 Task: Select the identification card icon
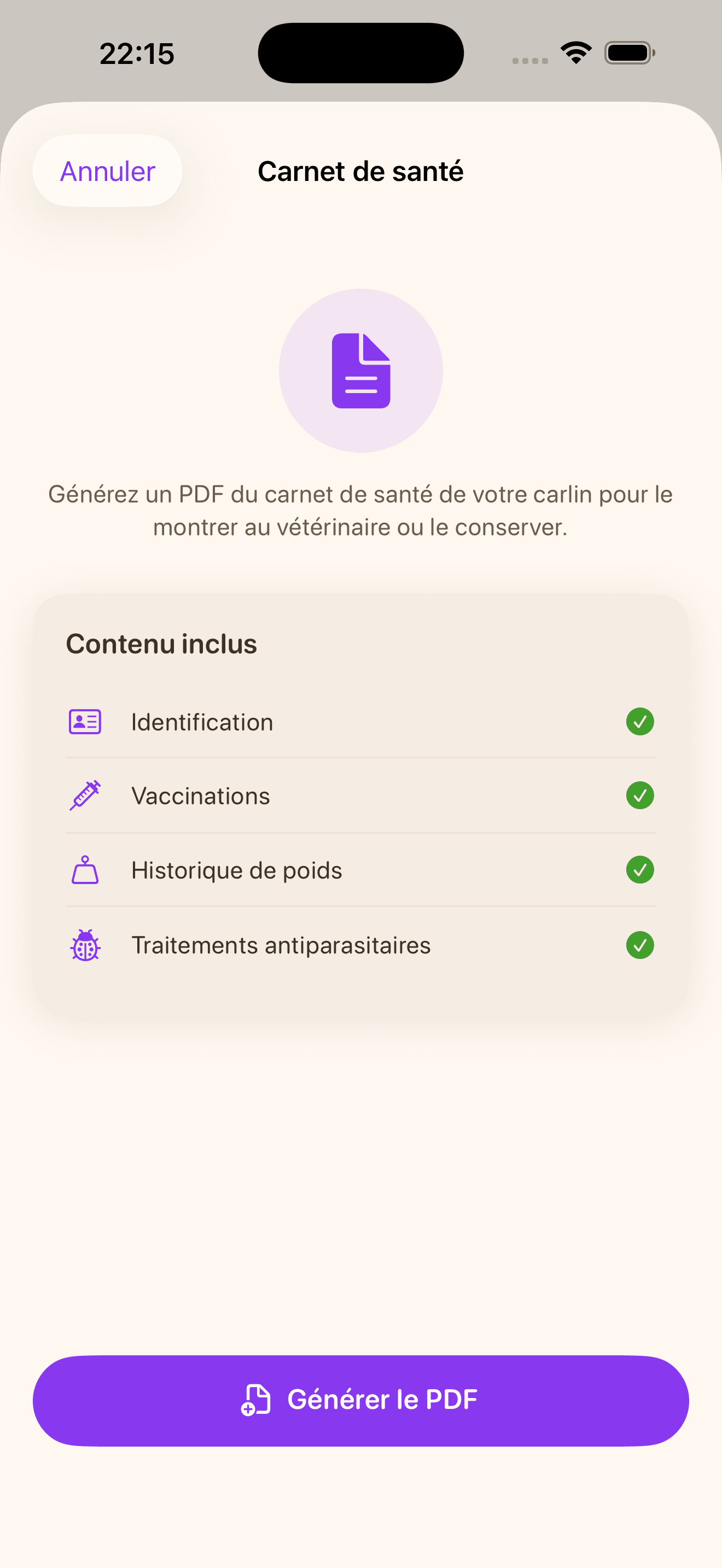tap(85, 721)
